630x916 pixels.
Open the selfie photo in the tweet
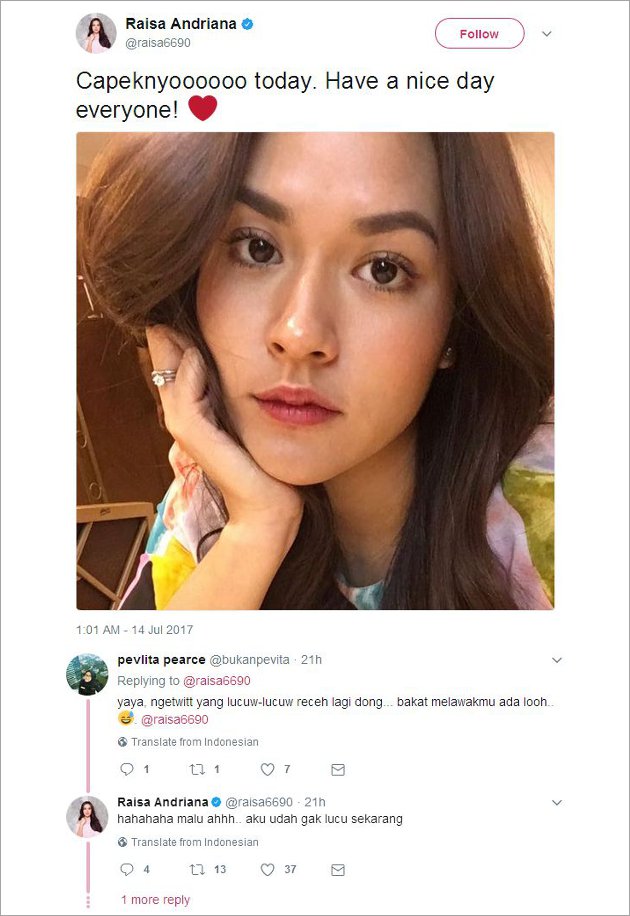pyautogui.click(x=315, y=370)
